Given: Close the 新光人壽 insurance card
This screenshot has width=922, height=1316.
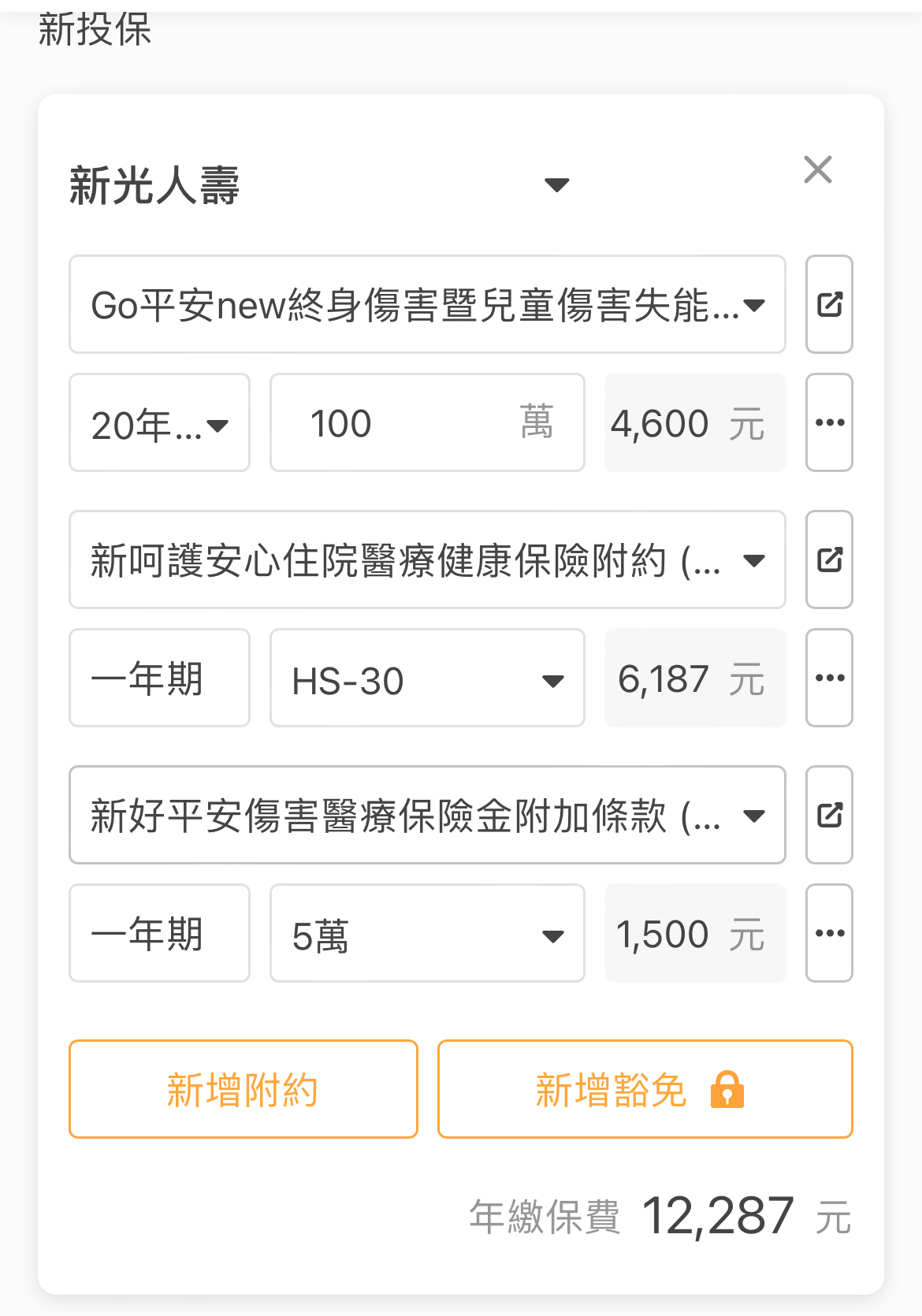Looking at the screenshot, I should pyautogui.click(x=818, y=169).
